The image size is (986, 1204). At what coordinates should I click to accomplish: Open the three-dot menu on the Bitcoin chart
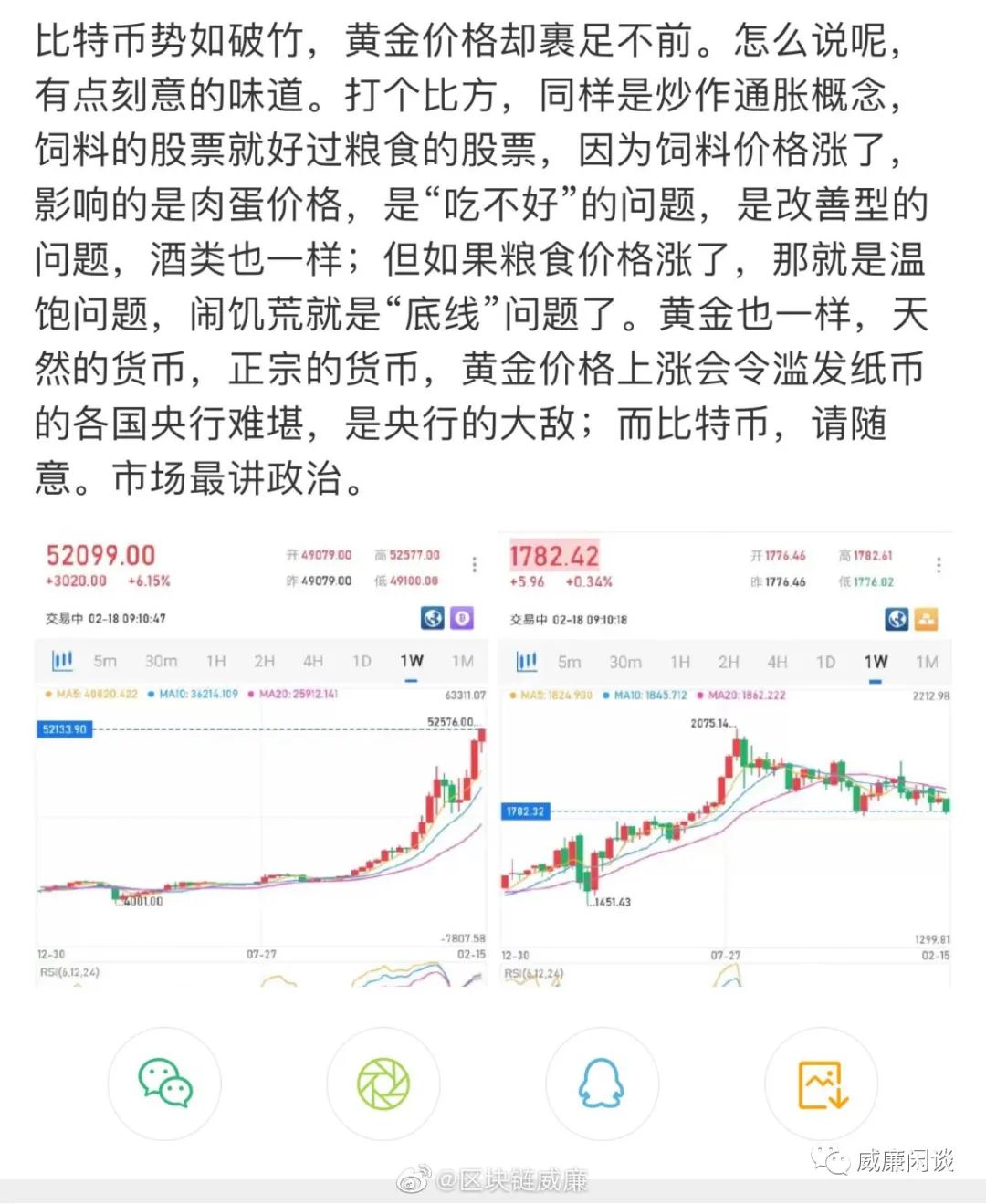[x=474, y=563]
